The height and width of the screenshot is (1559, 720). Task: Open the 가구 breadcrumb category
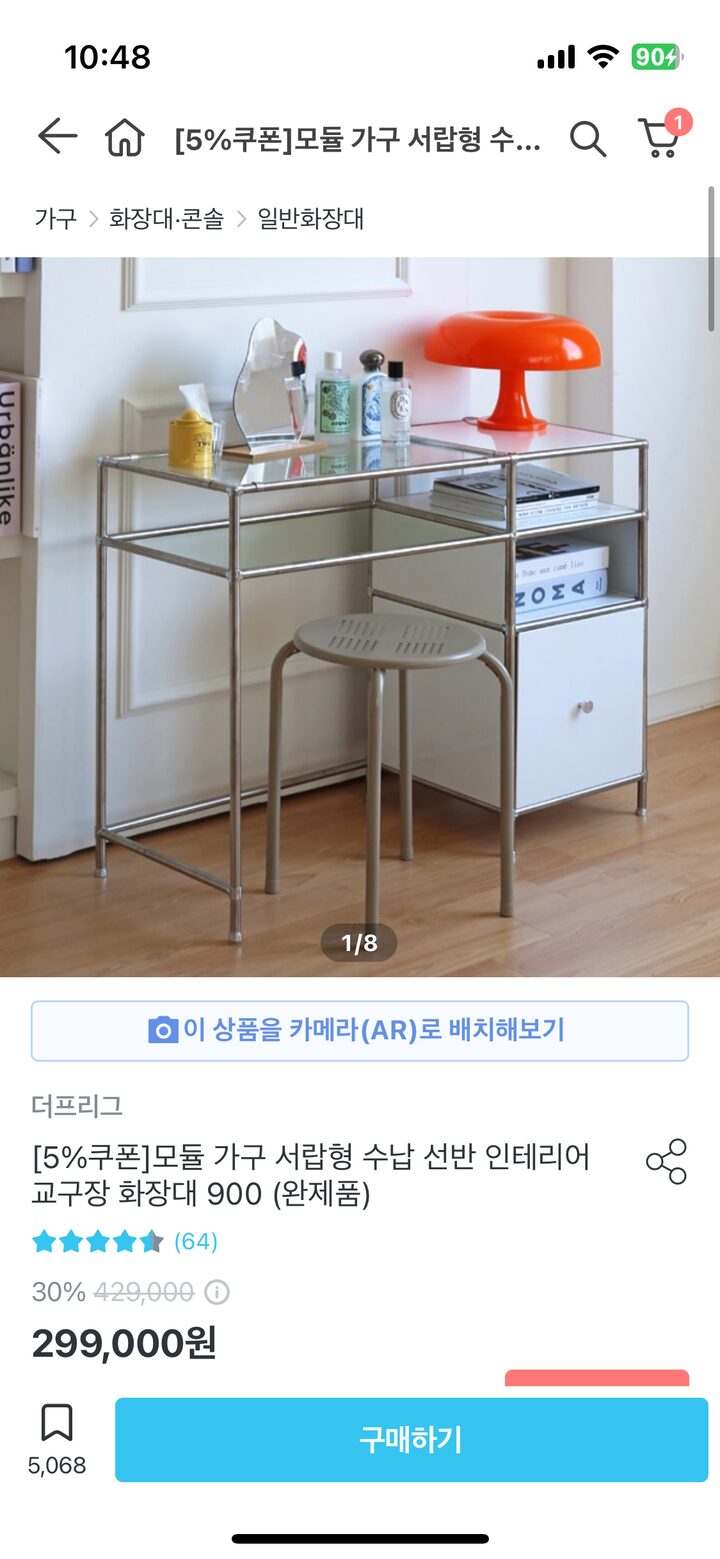click(55, 218)
